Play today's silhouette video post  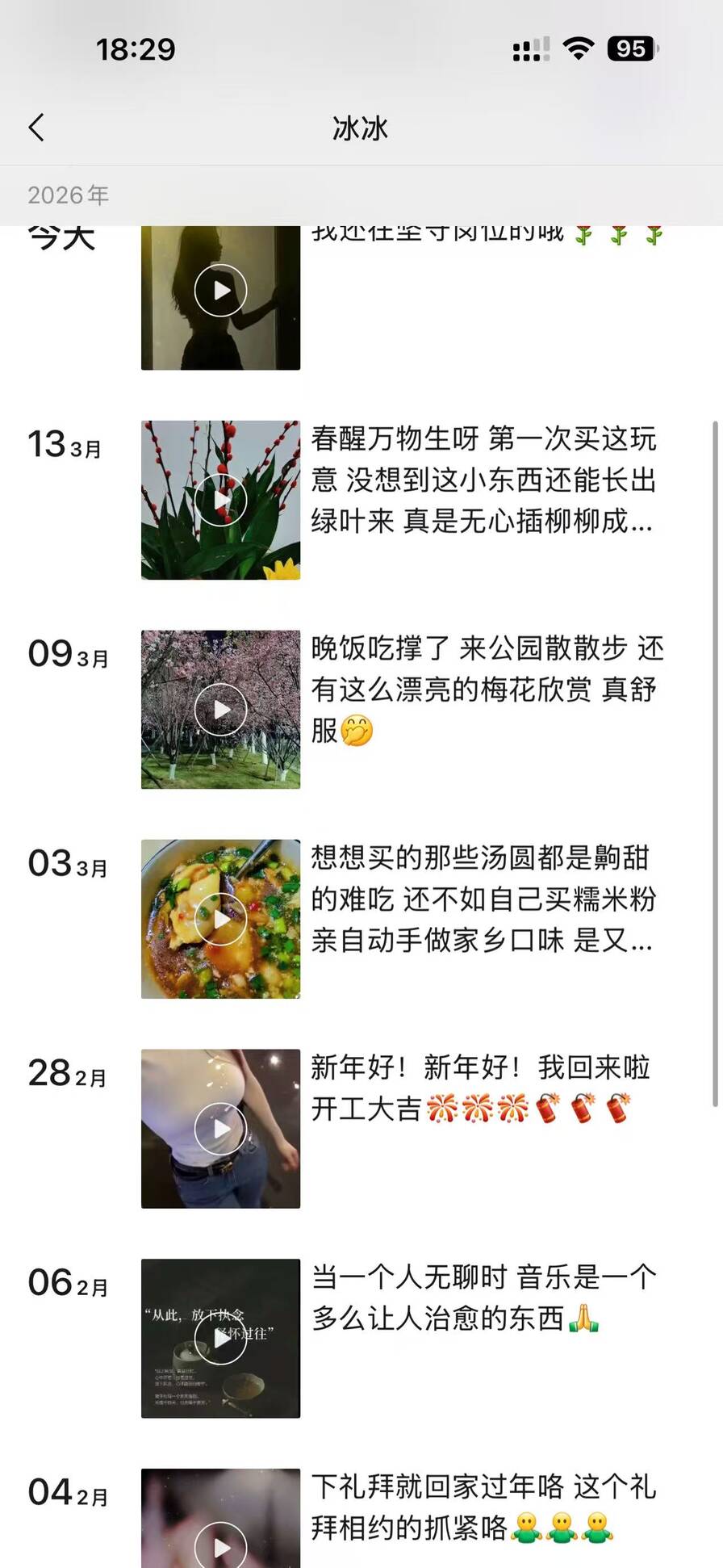(220, 291)
